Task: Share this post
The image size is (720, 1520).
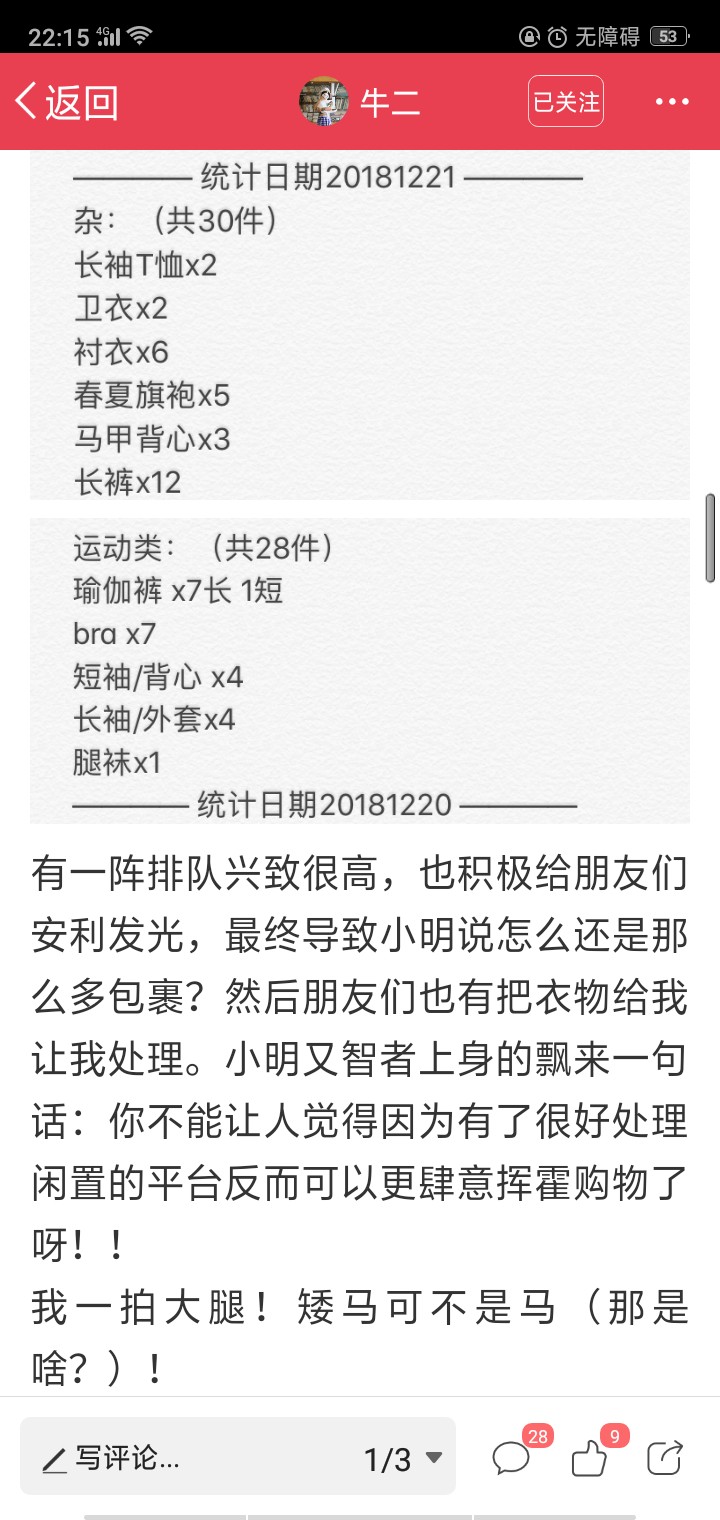Action: (x=664, y=1458)
